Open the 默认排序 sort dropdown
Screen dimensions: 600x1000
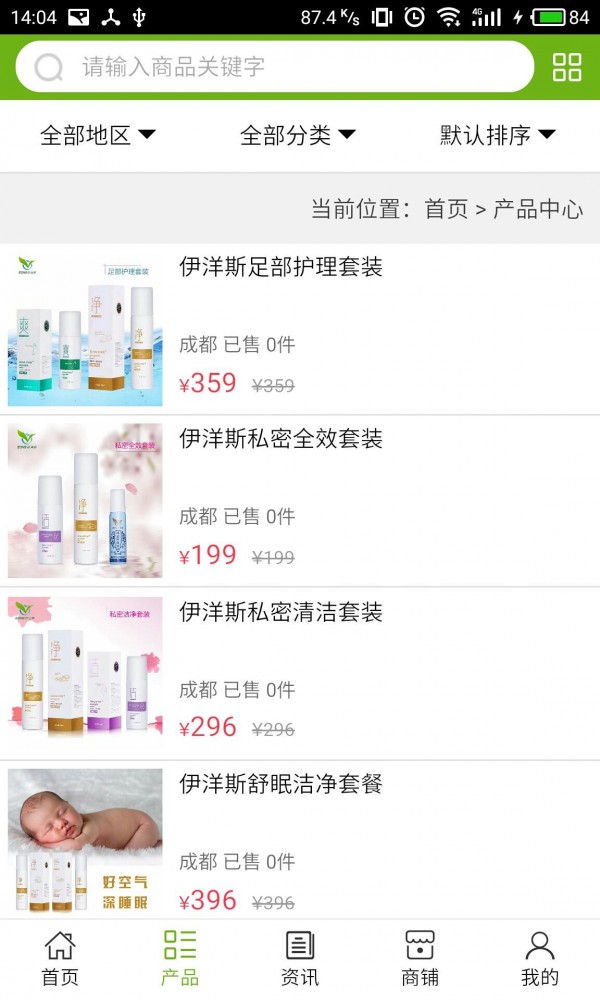498,135
